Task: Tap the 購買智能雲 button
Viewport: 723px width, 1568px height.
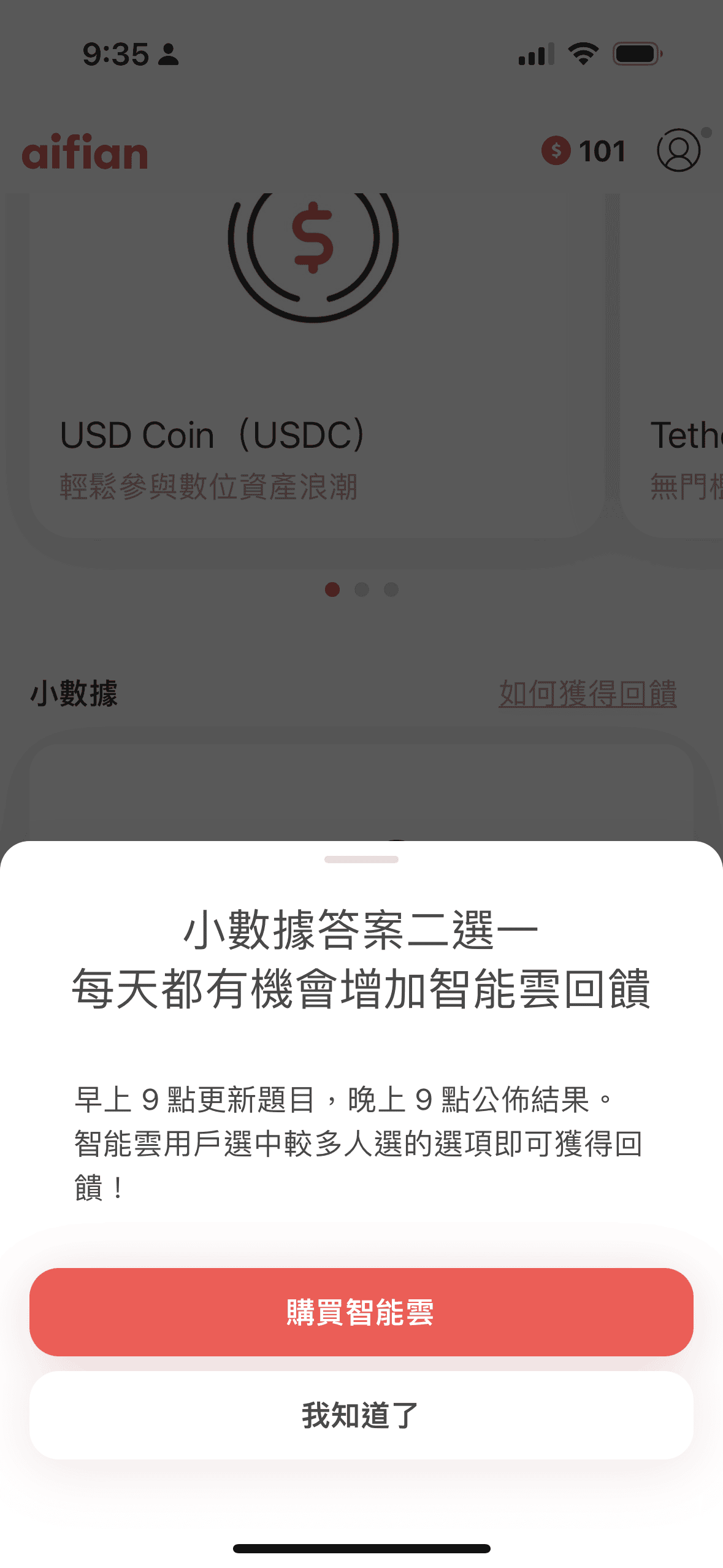Action: click(361, 1312)
